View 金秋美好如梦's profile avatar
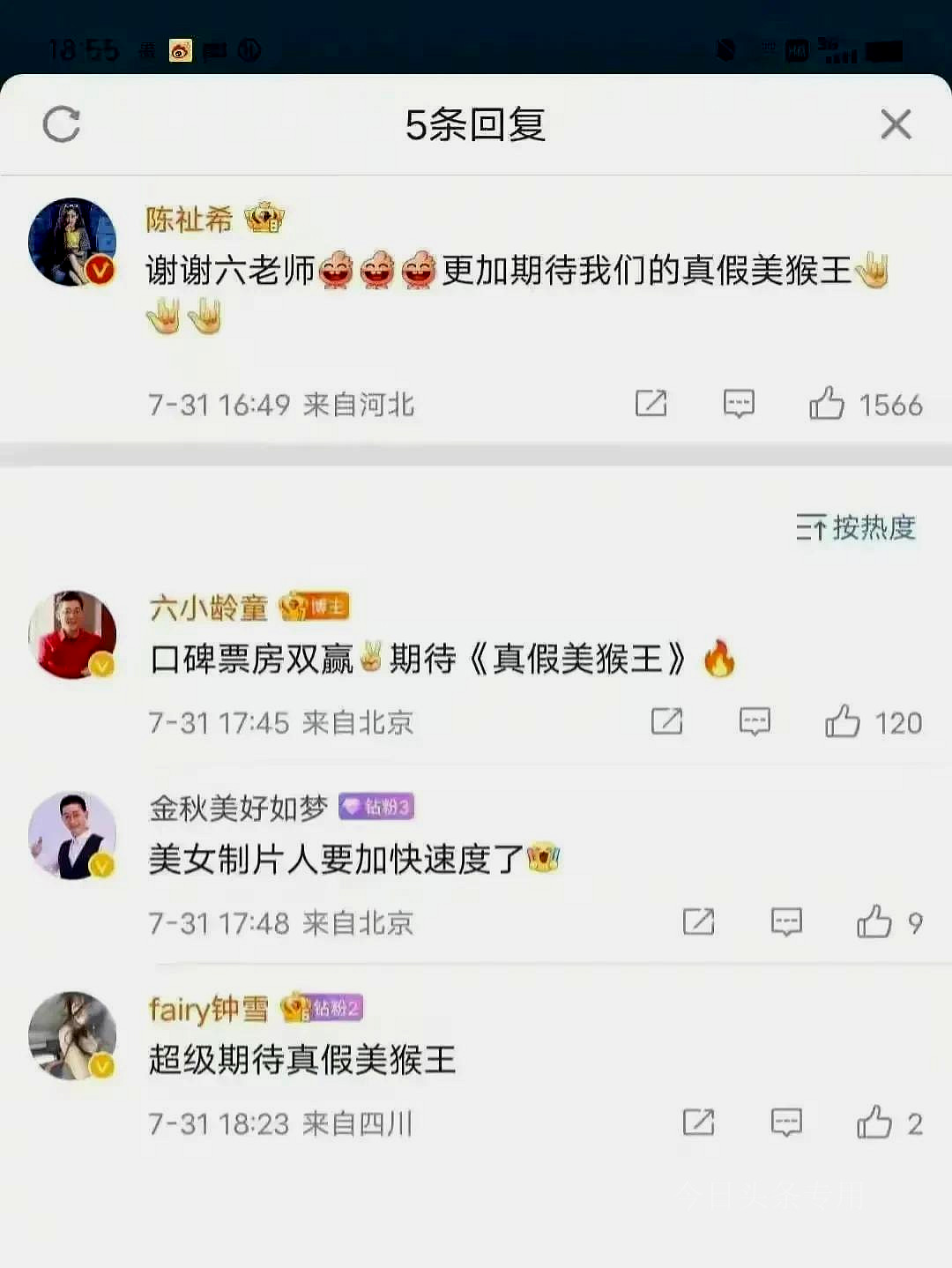This screenshot has width=952, height=1268. click(72, 835)
